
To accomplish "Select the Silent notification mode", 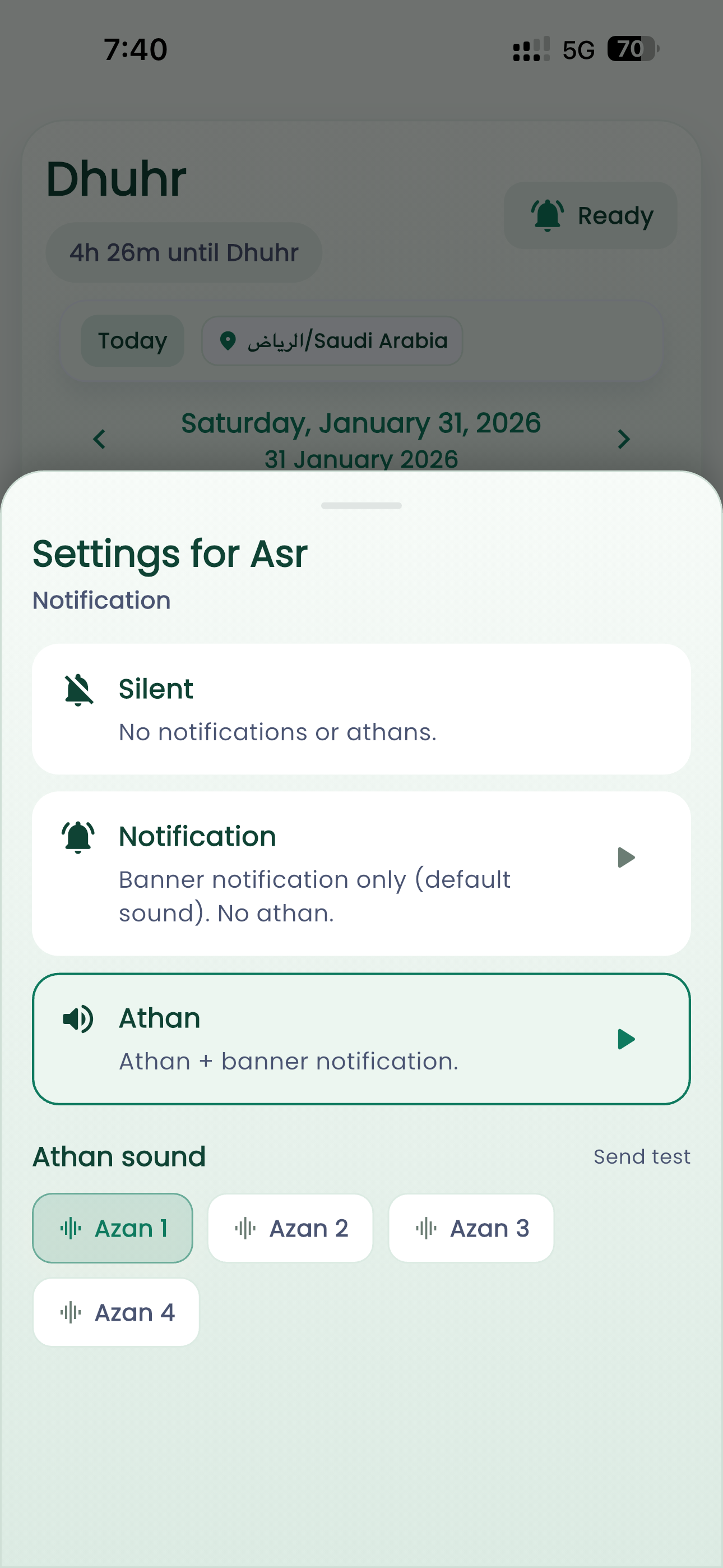I will tap(361, 708).
